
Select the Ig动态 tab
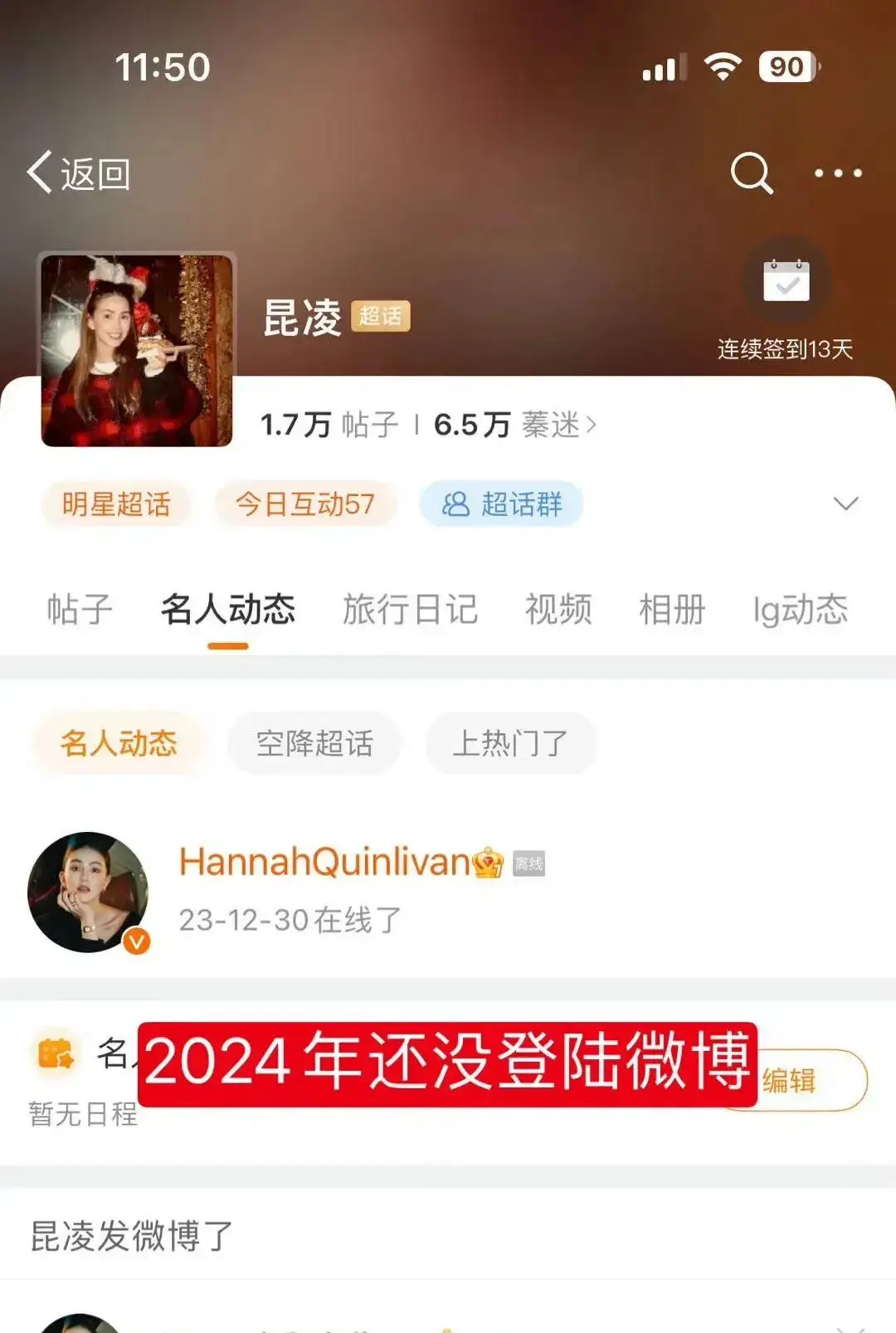click(797, 610)
